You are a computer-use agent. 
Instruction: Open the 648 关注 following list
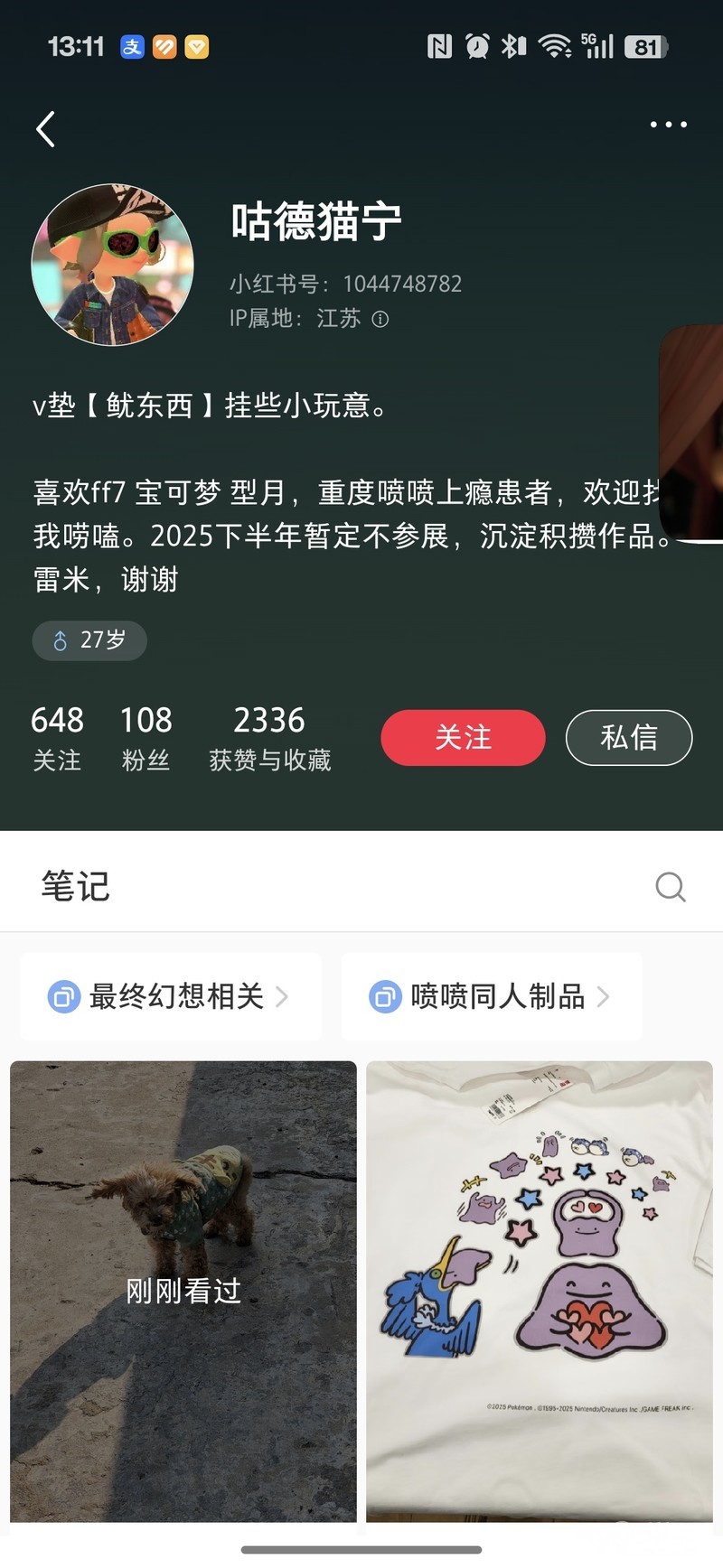57,738
